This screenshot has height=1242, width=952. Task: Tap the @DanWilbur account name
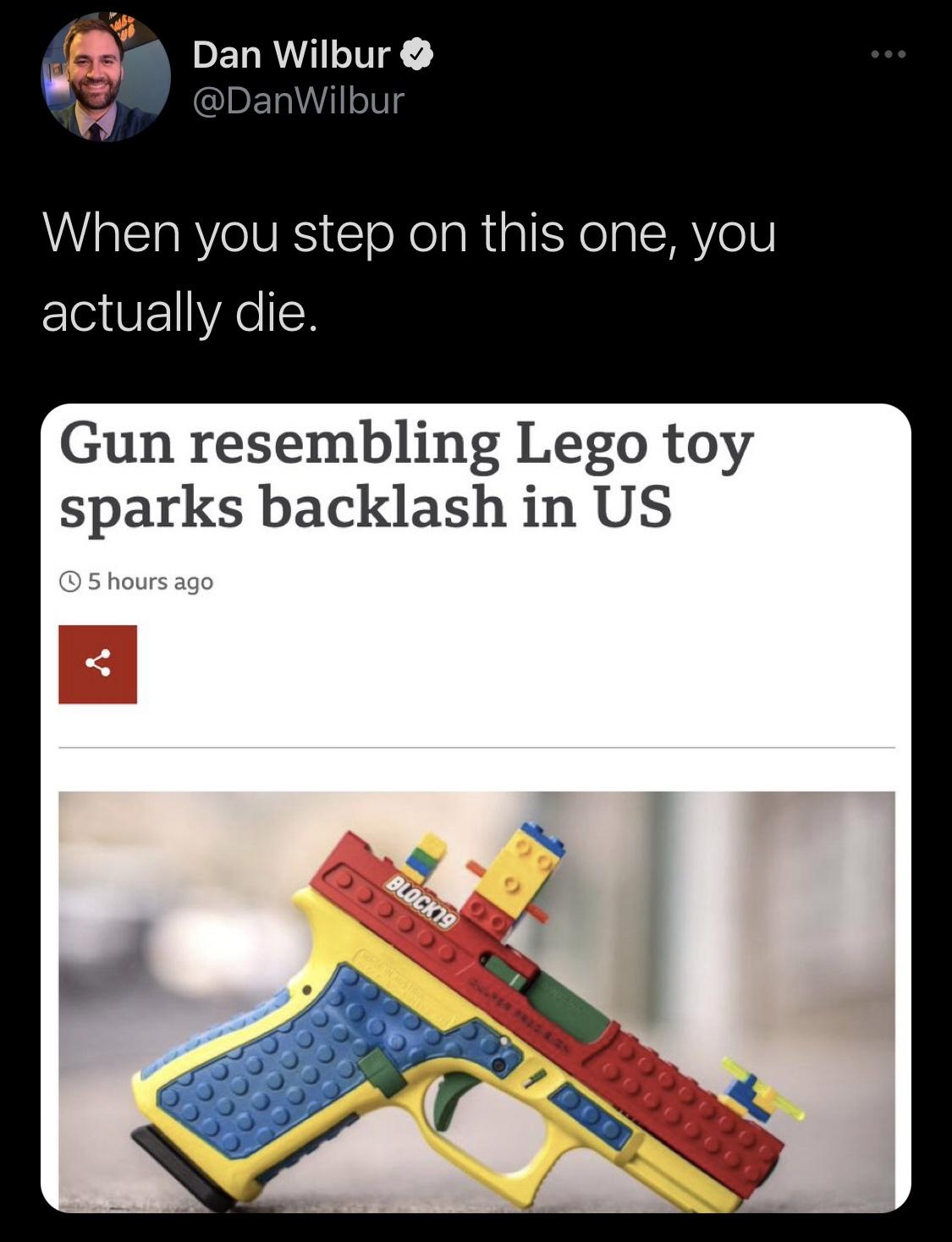coord(299,102)
